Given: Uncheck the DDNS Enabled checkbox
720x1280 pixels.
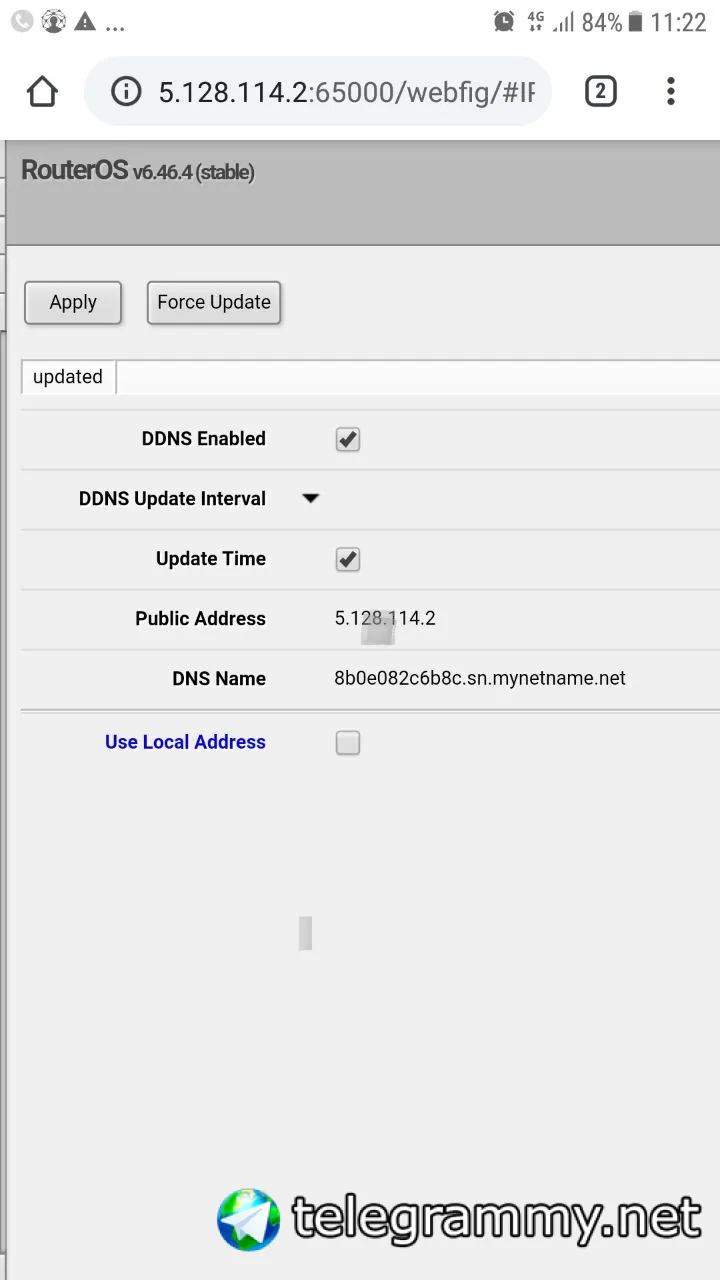Looking at the screenshot, I should tap(347, 439).
